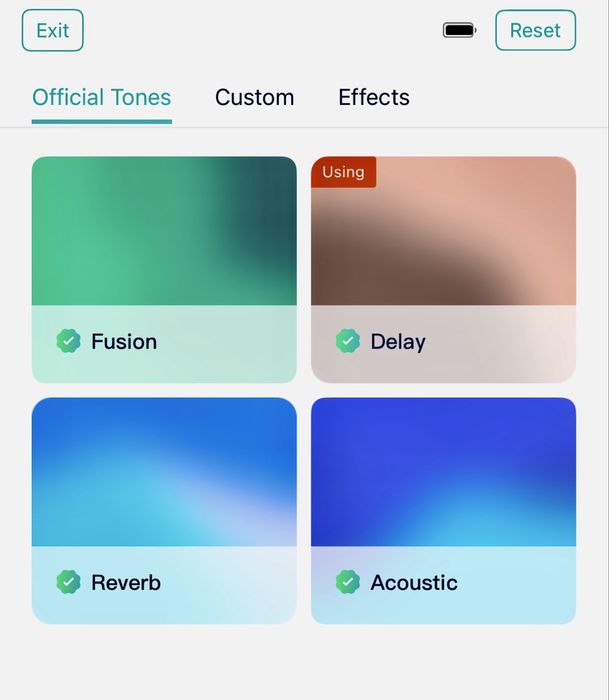Viewport: 609px width, 700px height.
Task: Select the Delay tone card
Action: [443, 269]
